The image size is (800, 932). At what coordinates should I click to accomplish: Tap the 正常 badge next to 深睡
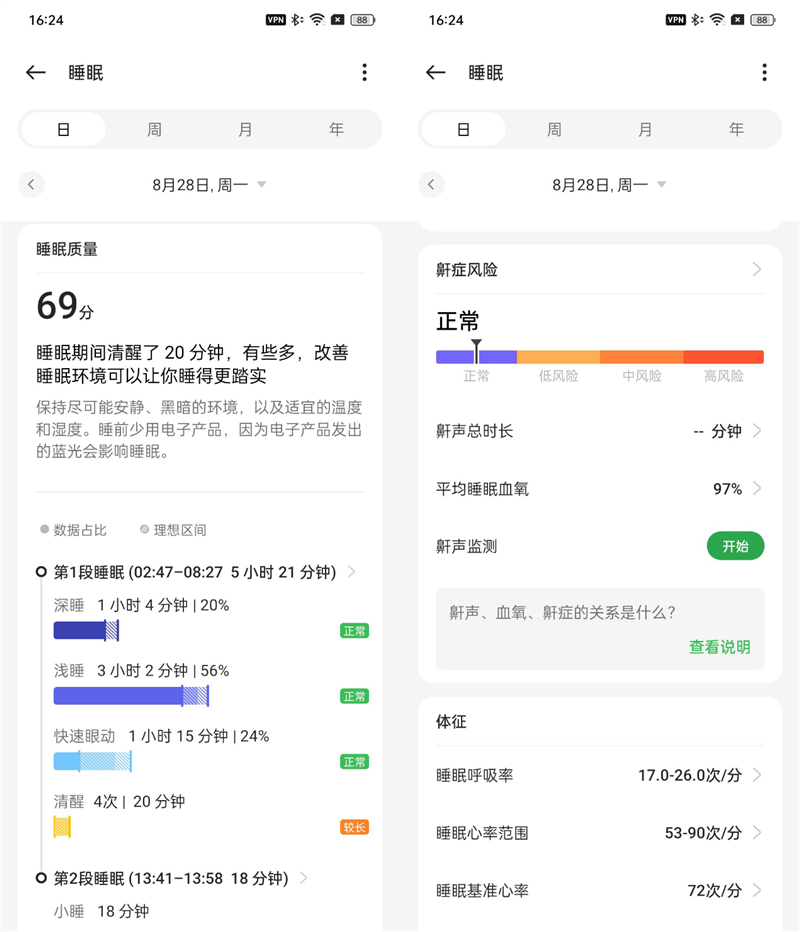[355, 631]
